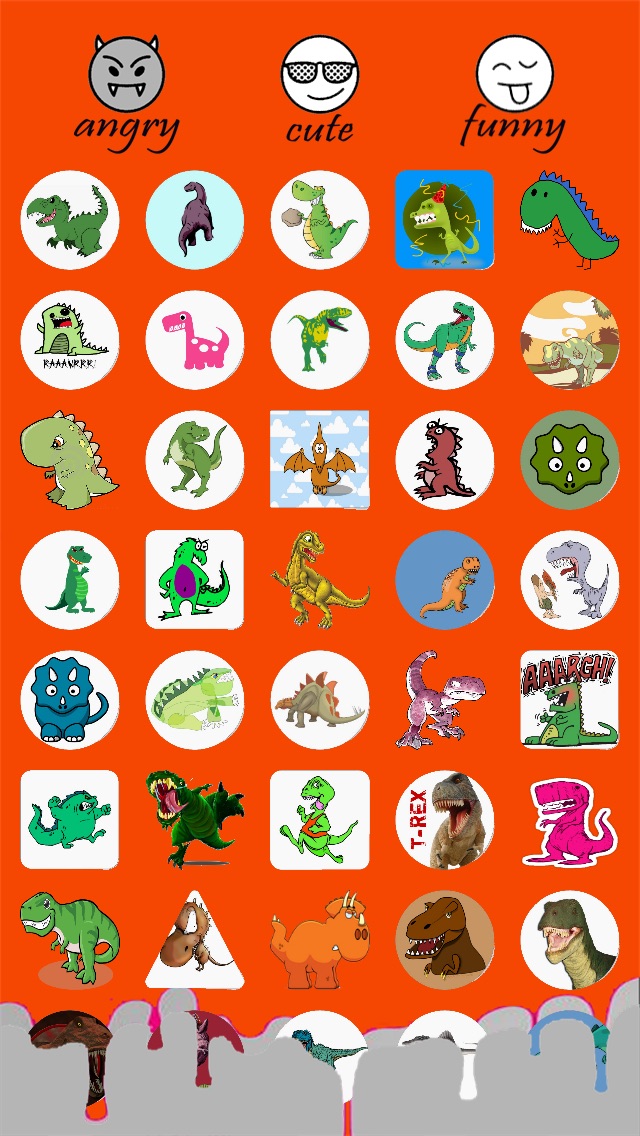Screen dimensions: 640x1136
Task: Switch to the funny category
Action: point(514,93)
